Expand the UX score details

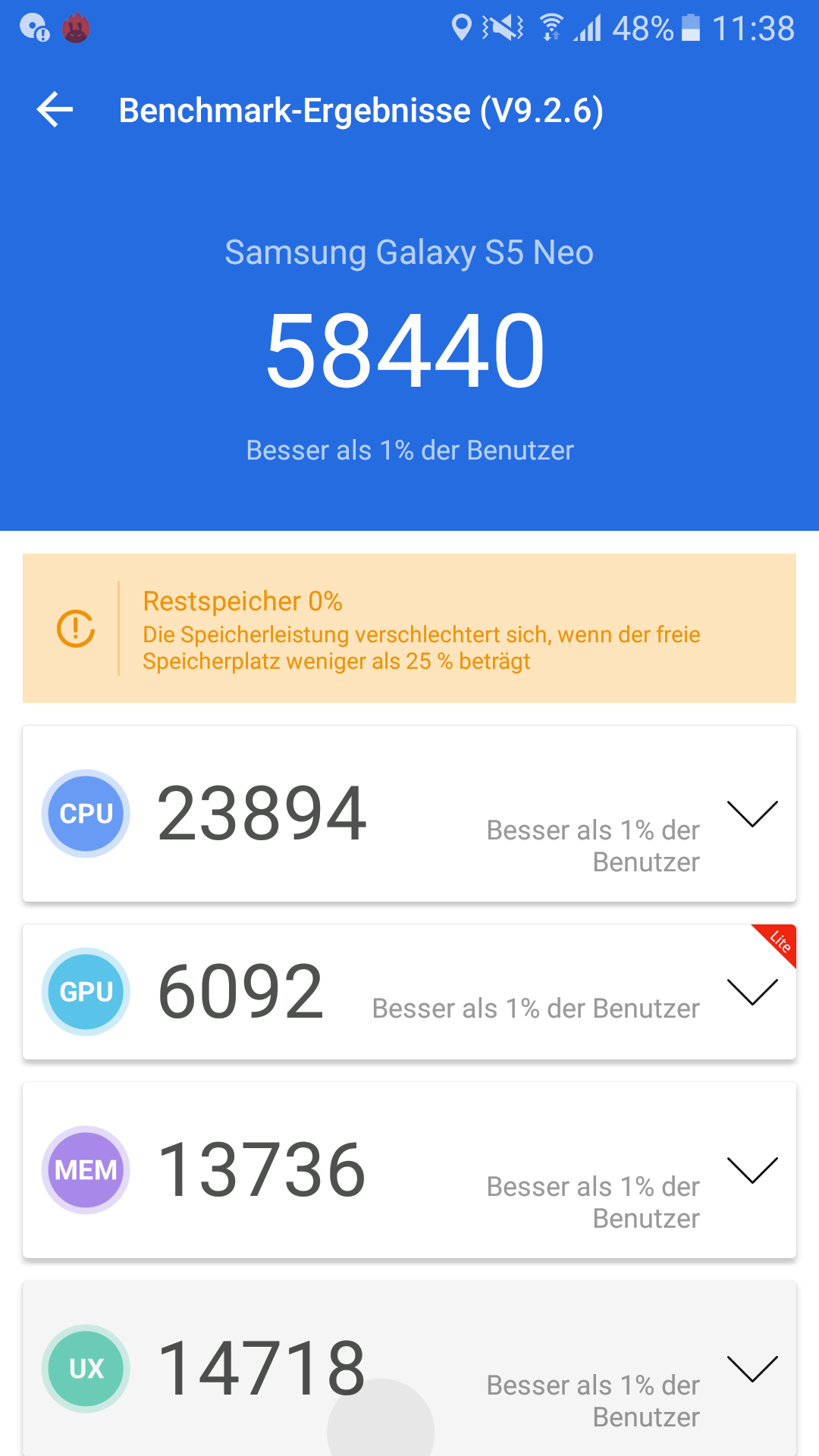[x=752, y=1369]
